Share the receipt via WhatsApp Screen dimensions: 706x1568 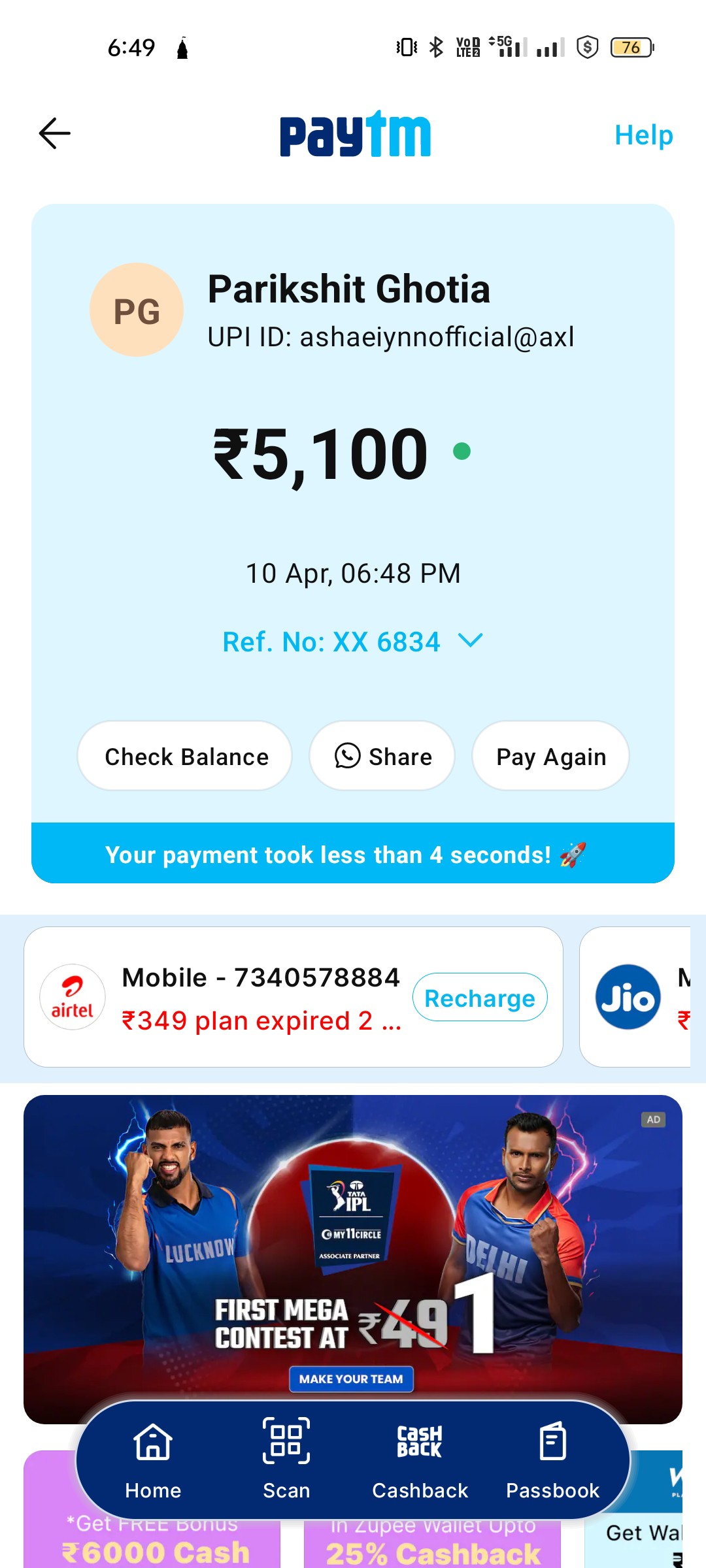pyautogui.click(x=382, y=757)
